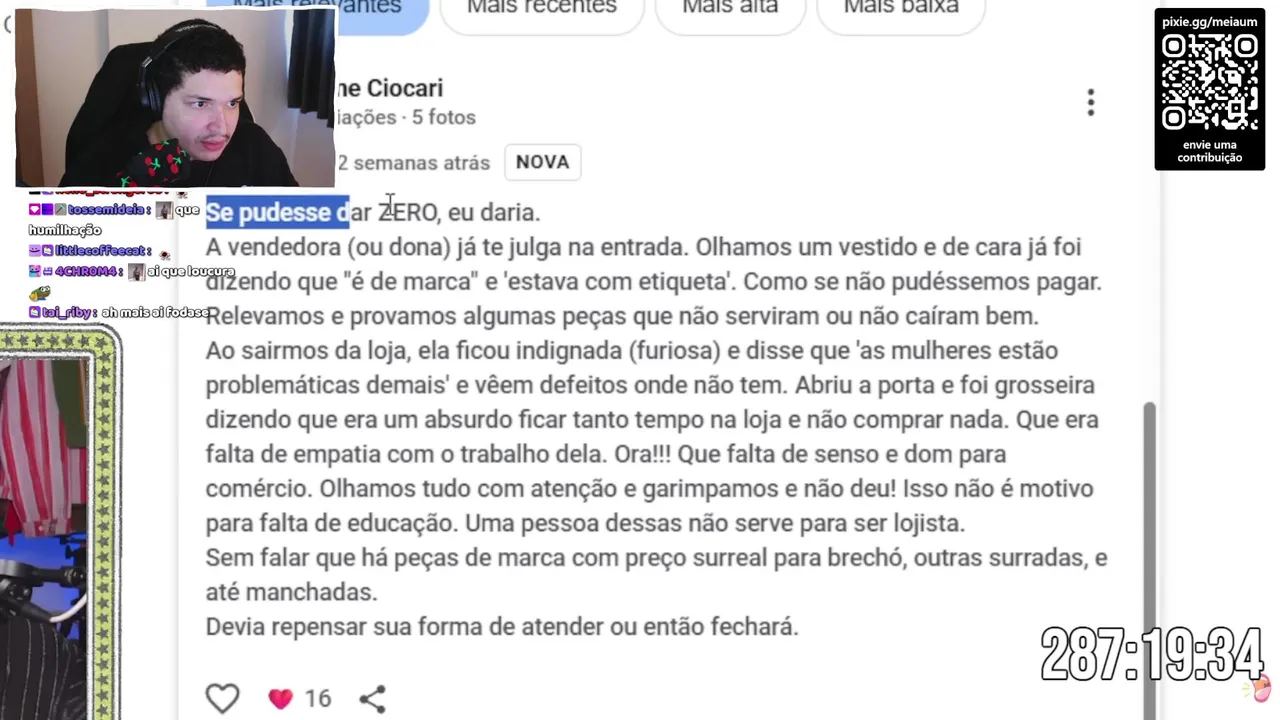Sort reviews by Mais recentes

[541, 10]
